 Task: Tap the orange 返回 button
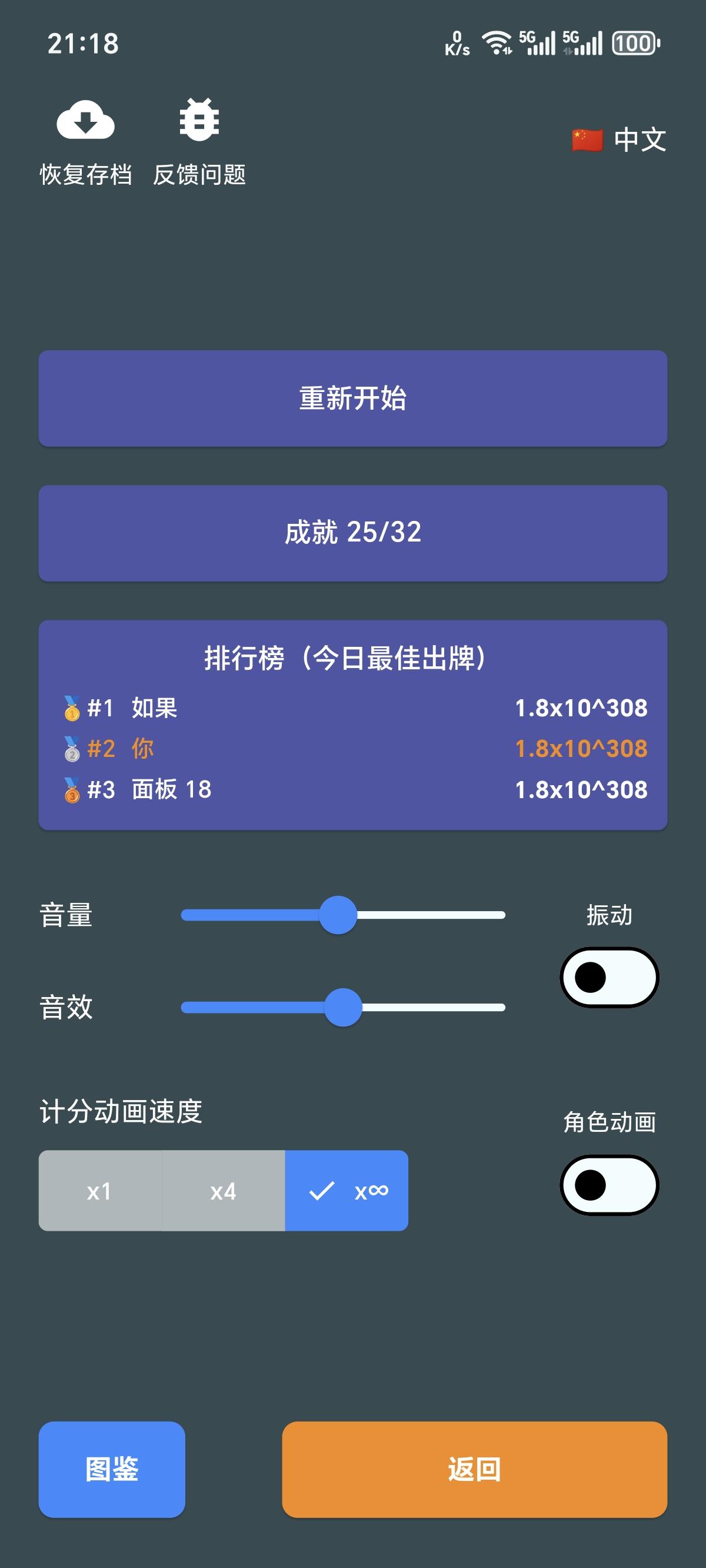click(x=475, y=1469)
